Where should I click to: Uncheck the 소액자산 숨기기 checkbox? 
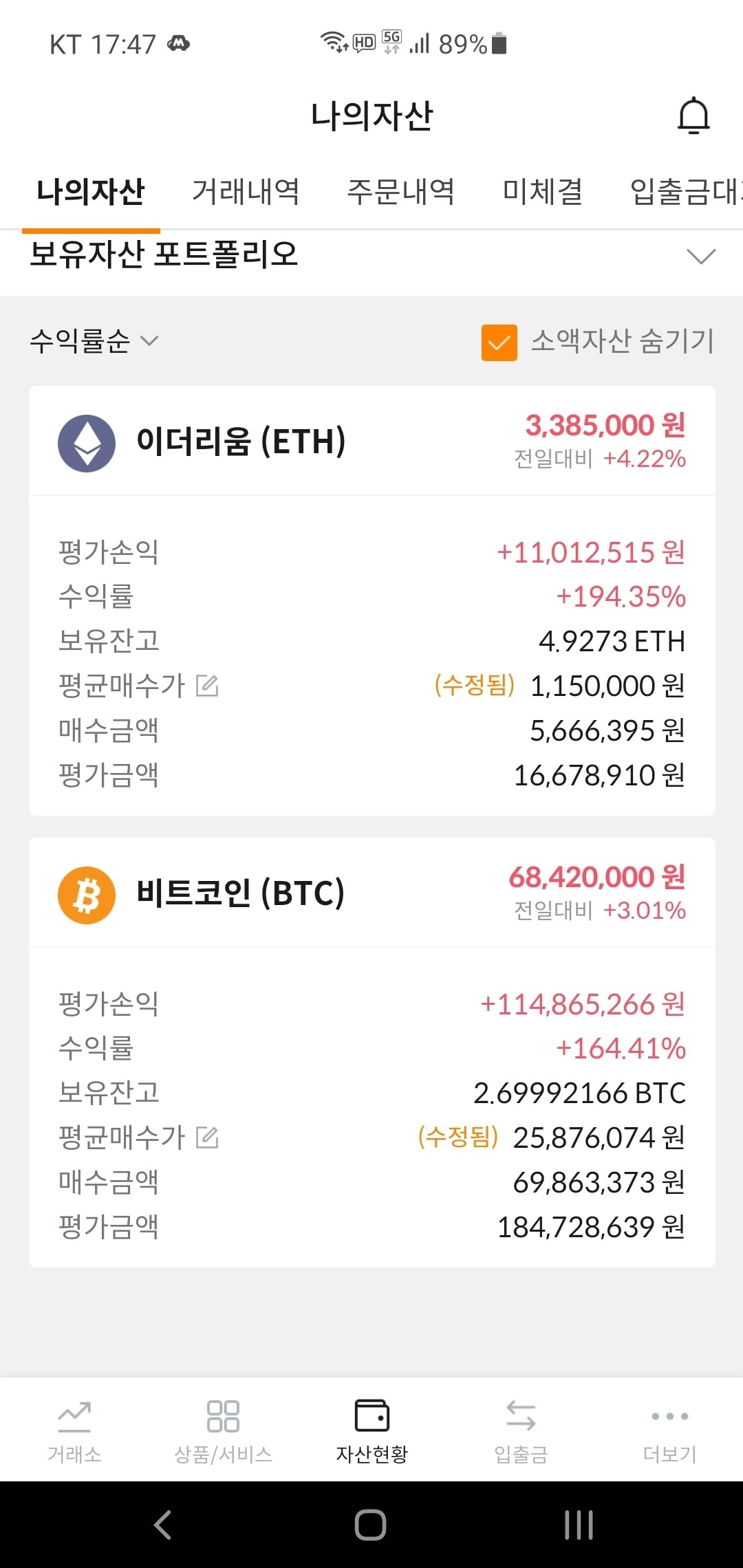499,342
